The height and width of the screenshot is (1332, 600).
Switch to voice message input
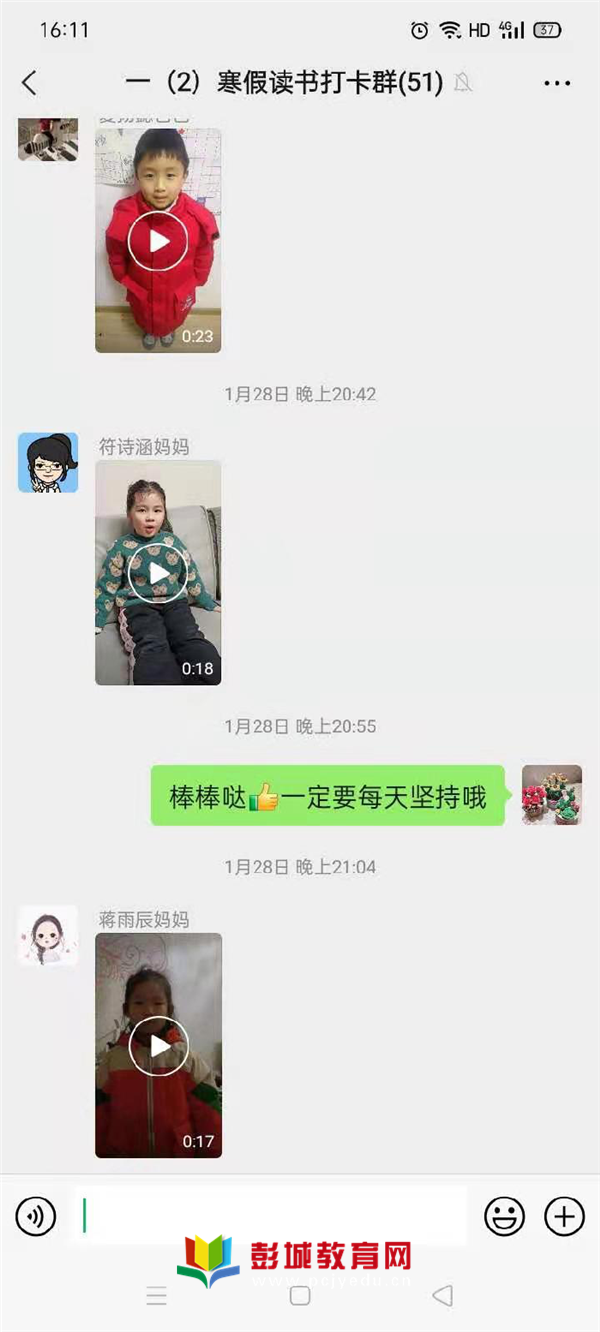tap(36, 1216)
